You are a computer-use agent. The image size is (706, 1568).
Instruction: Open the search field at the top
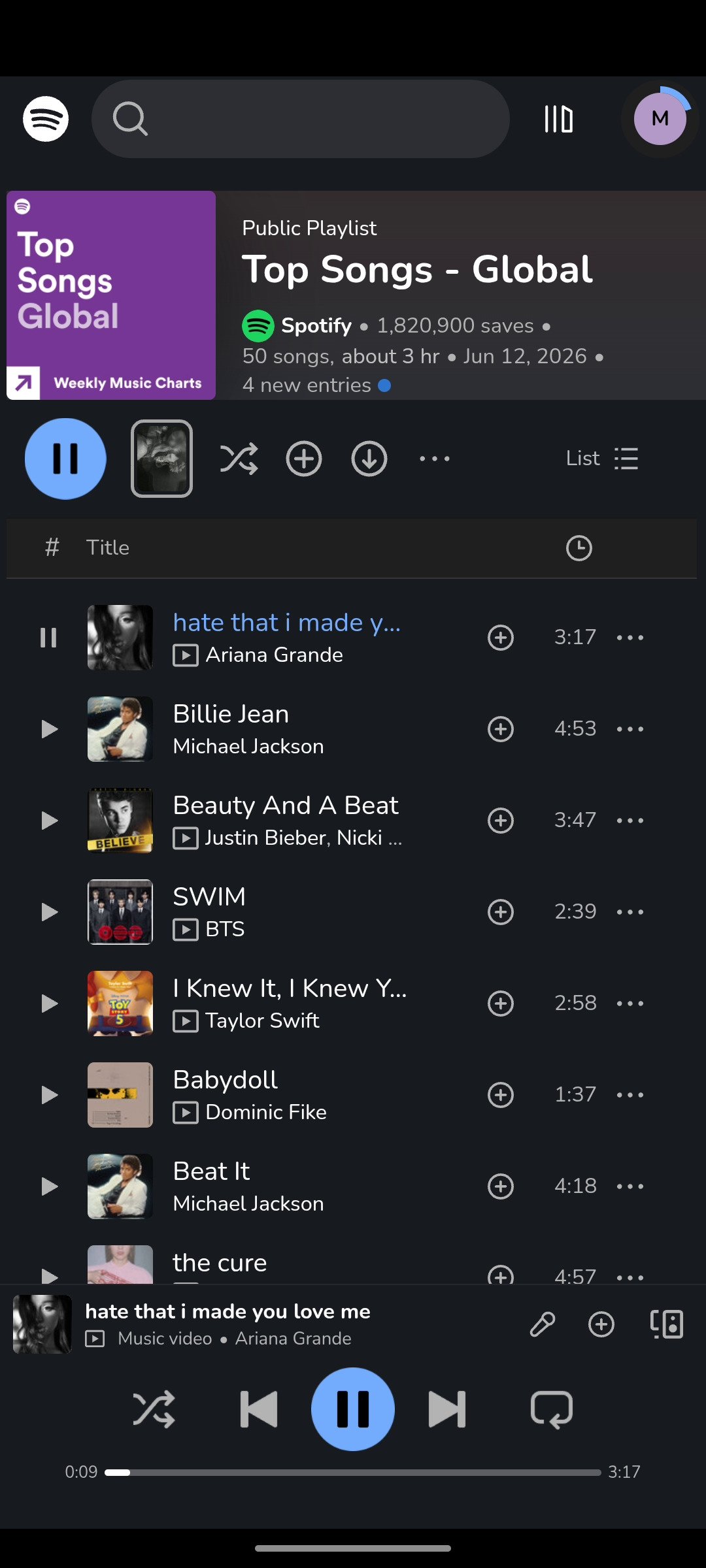(300, 119)
